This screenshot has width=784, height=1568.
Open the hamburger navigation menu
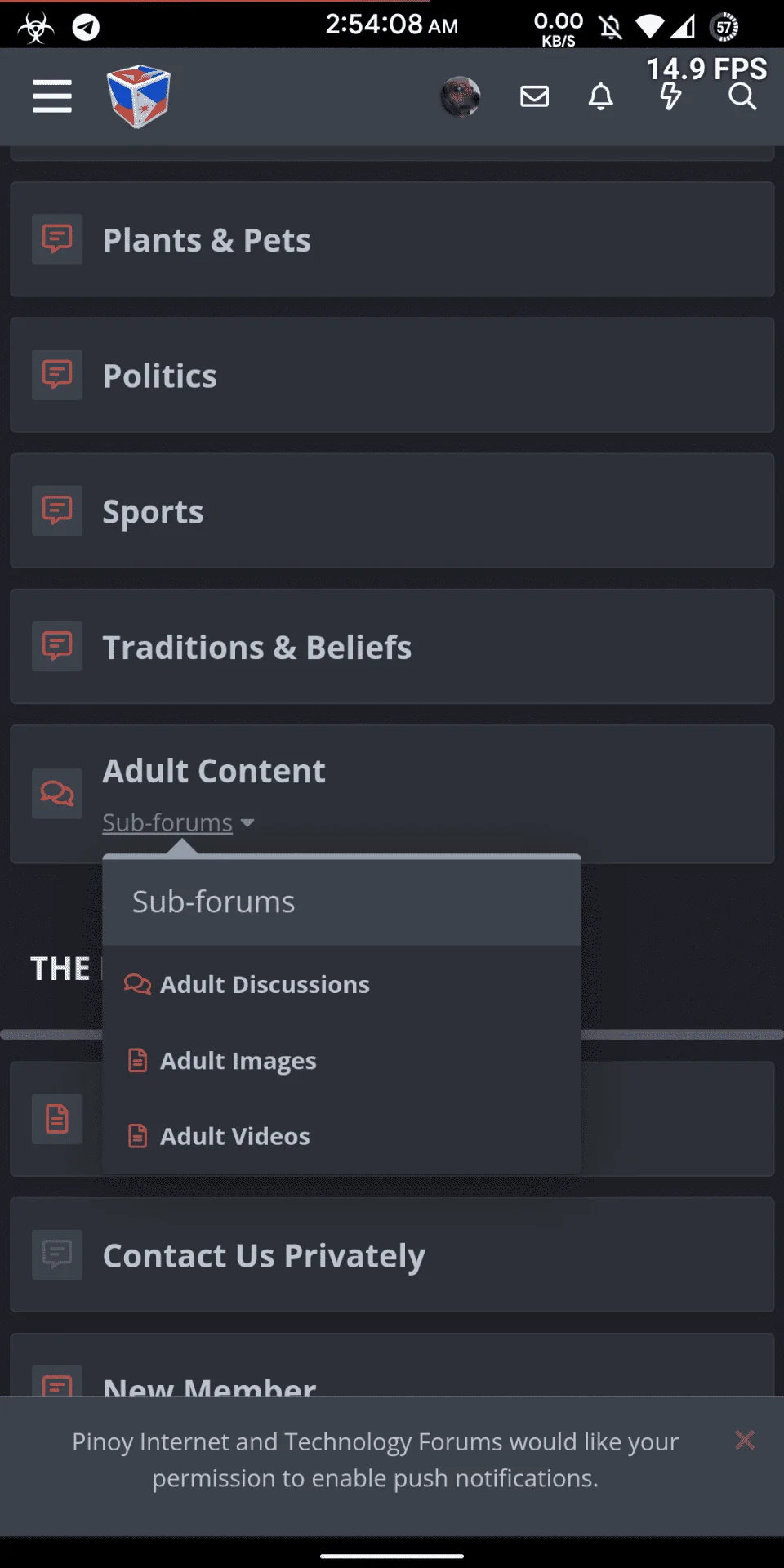[x=52, y=96]
